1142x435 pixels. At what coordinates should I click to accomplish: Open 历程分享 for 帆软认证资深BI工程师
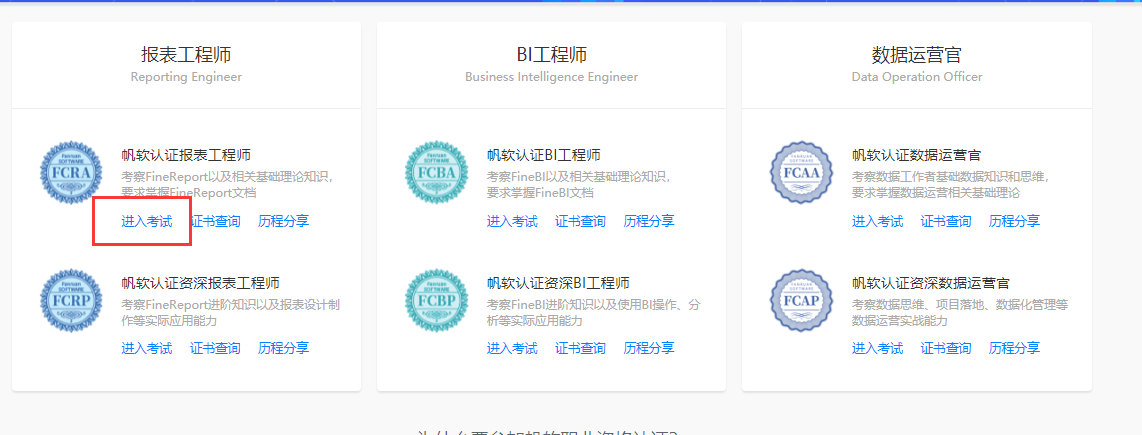point(649,348)
